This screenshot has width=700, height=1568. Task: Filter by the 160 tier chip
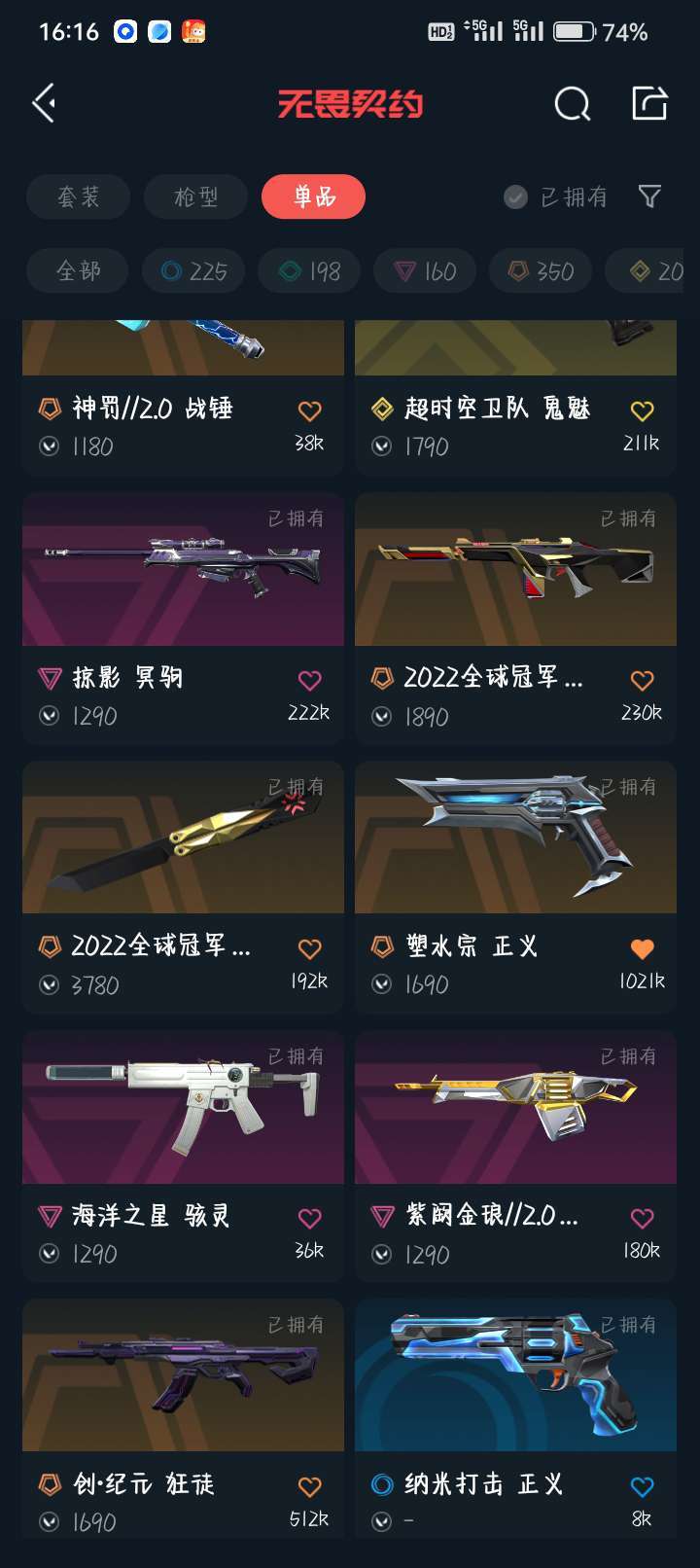click(x=425, y=271)
